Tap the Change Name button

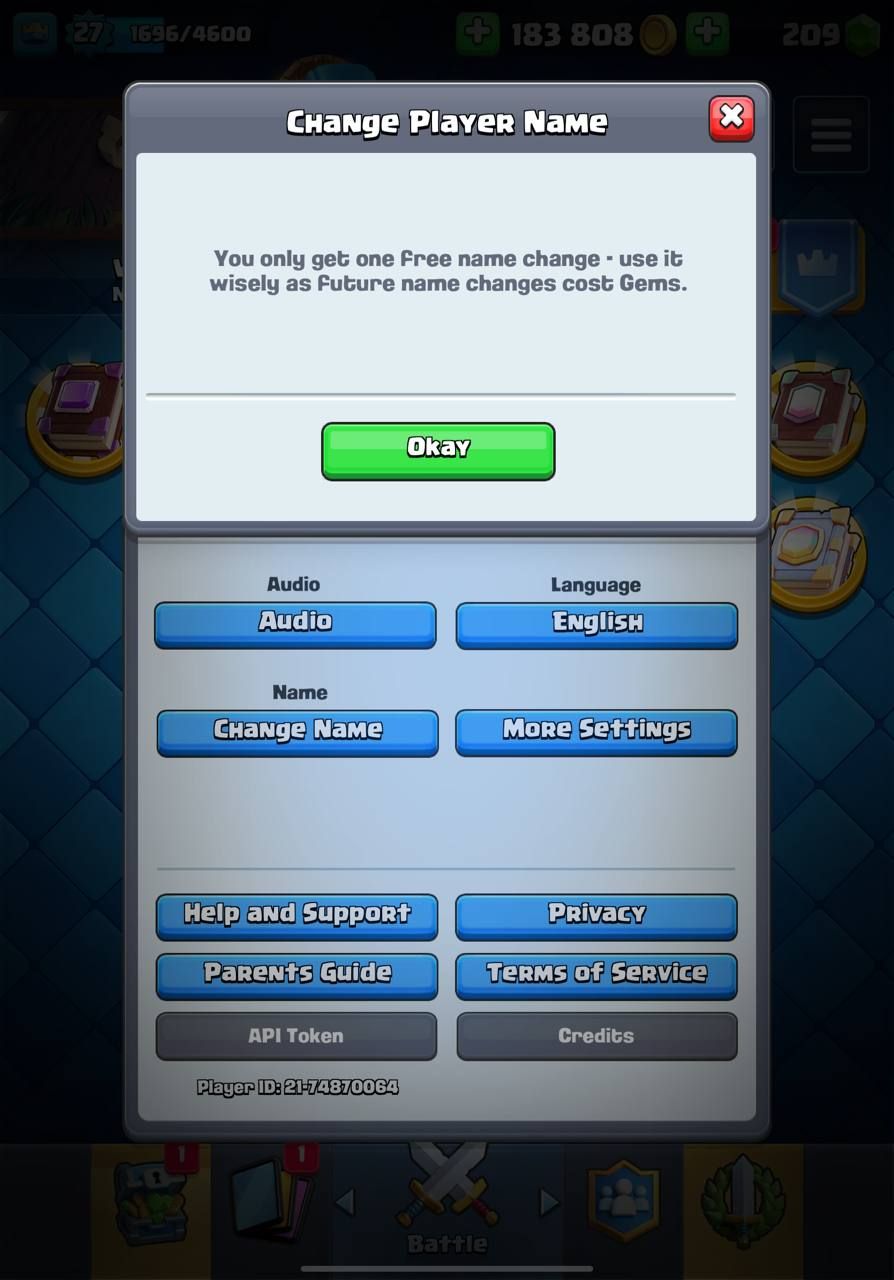click(x=297, y=732)
